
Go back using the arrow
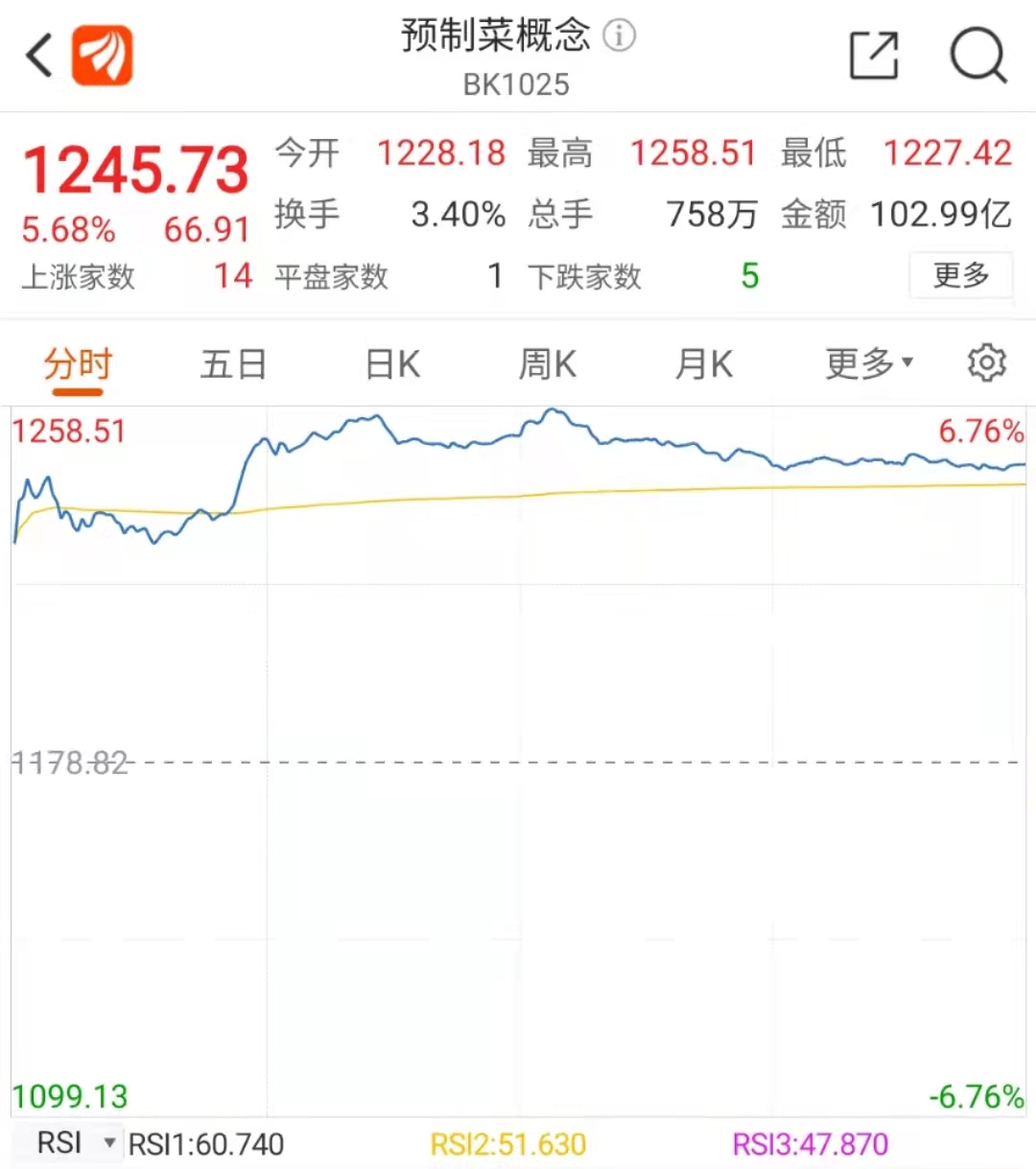point(38,56)
